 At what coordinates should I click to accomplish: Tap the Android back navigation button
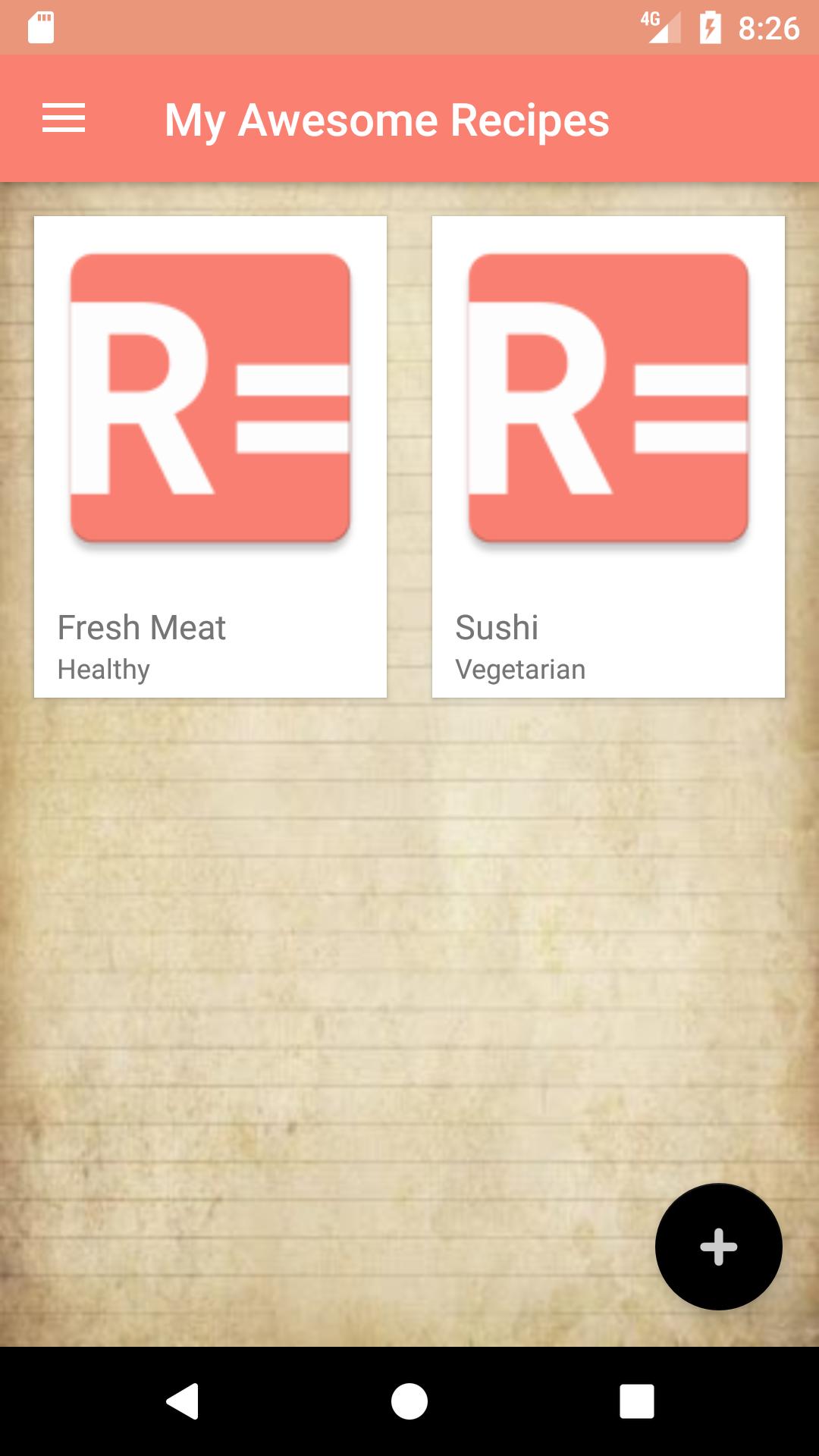[x=180, y=1401]
